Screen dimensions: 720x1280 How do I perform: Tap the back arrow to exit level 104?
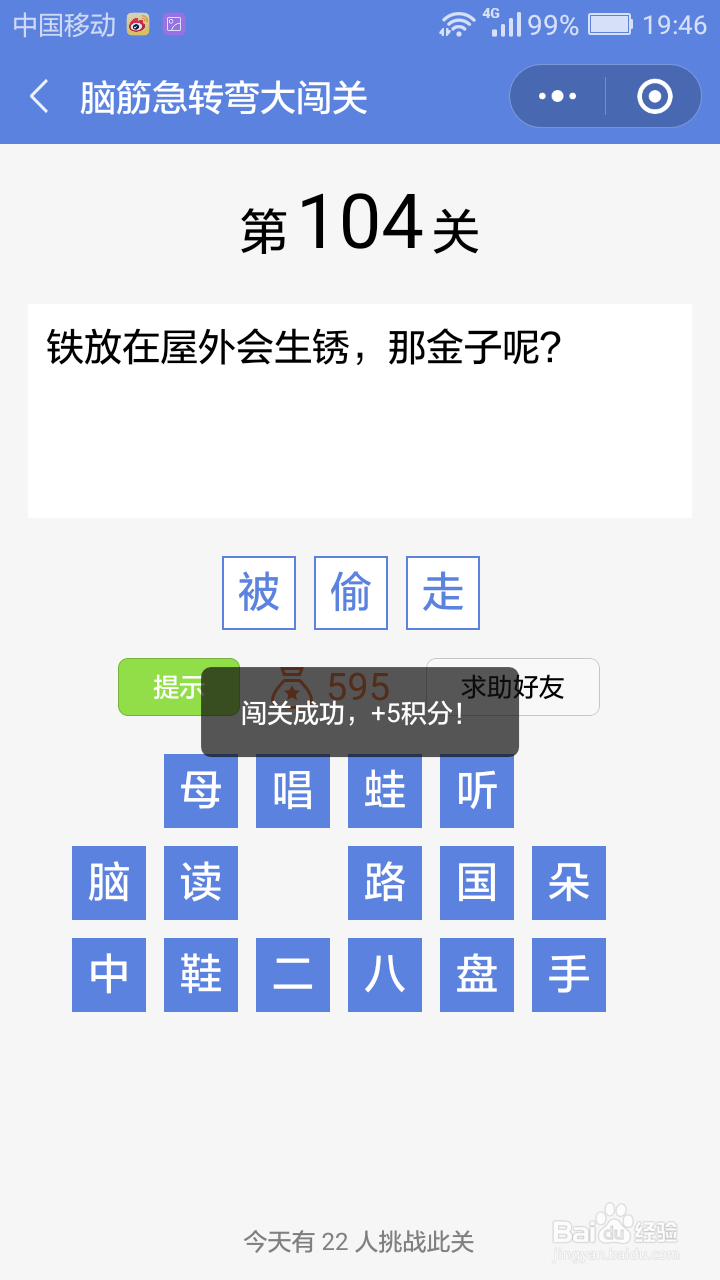tap(38, 96)
